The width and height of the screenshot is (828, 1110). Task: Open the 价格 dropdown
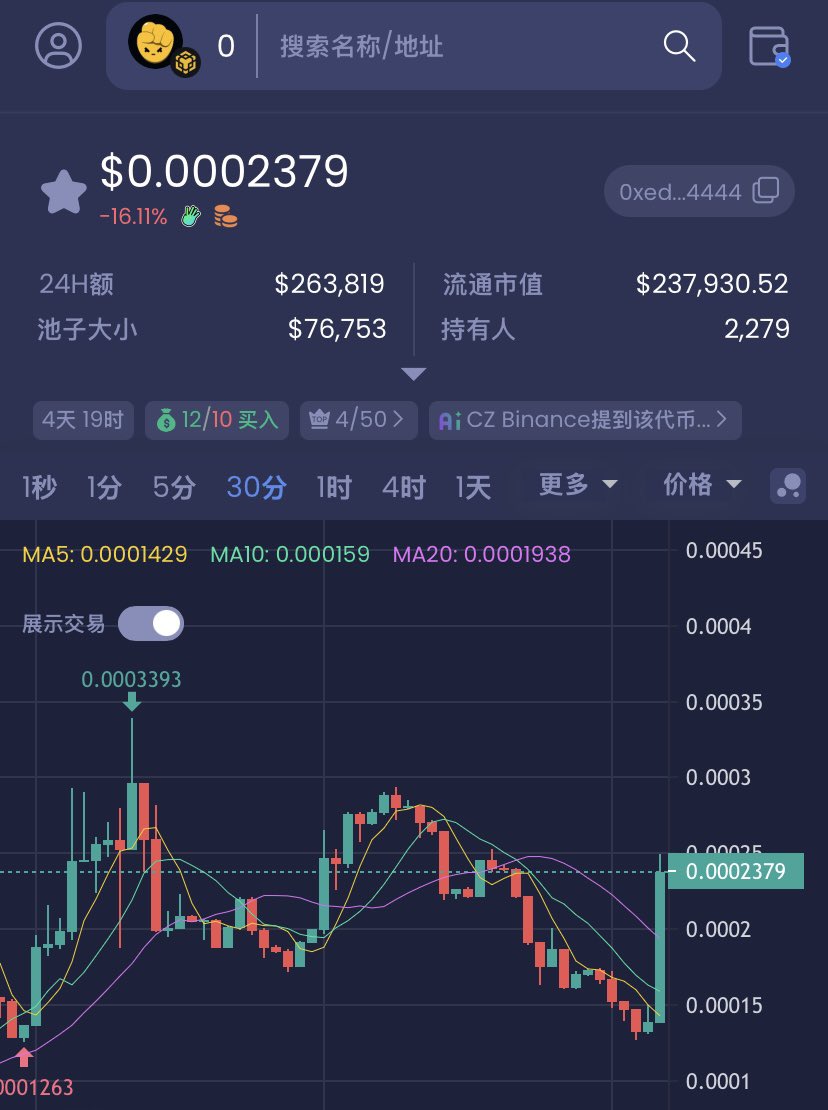pyautogui.click(x=702, y=485)
